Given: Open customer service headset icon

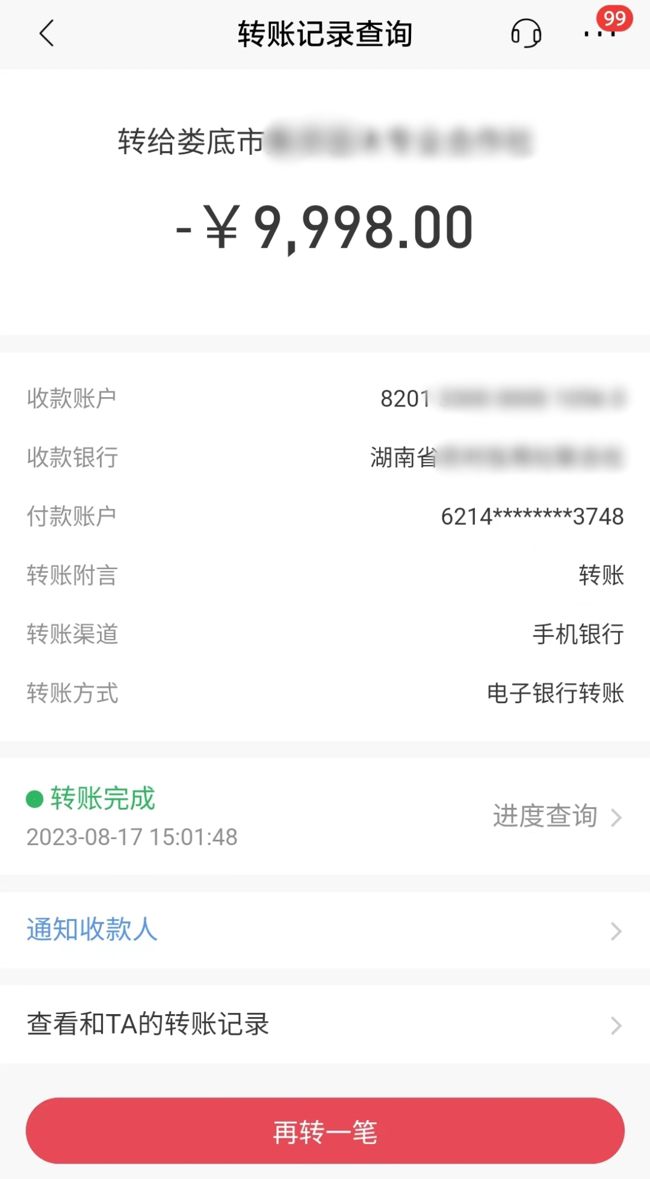Looking at the screenshot, I should (526, 33).
